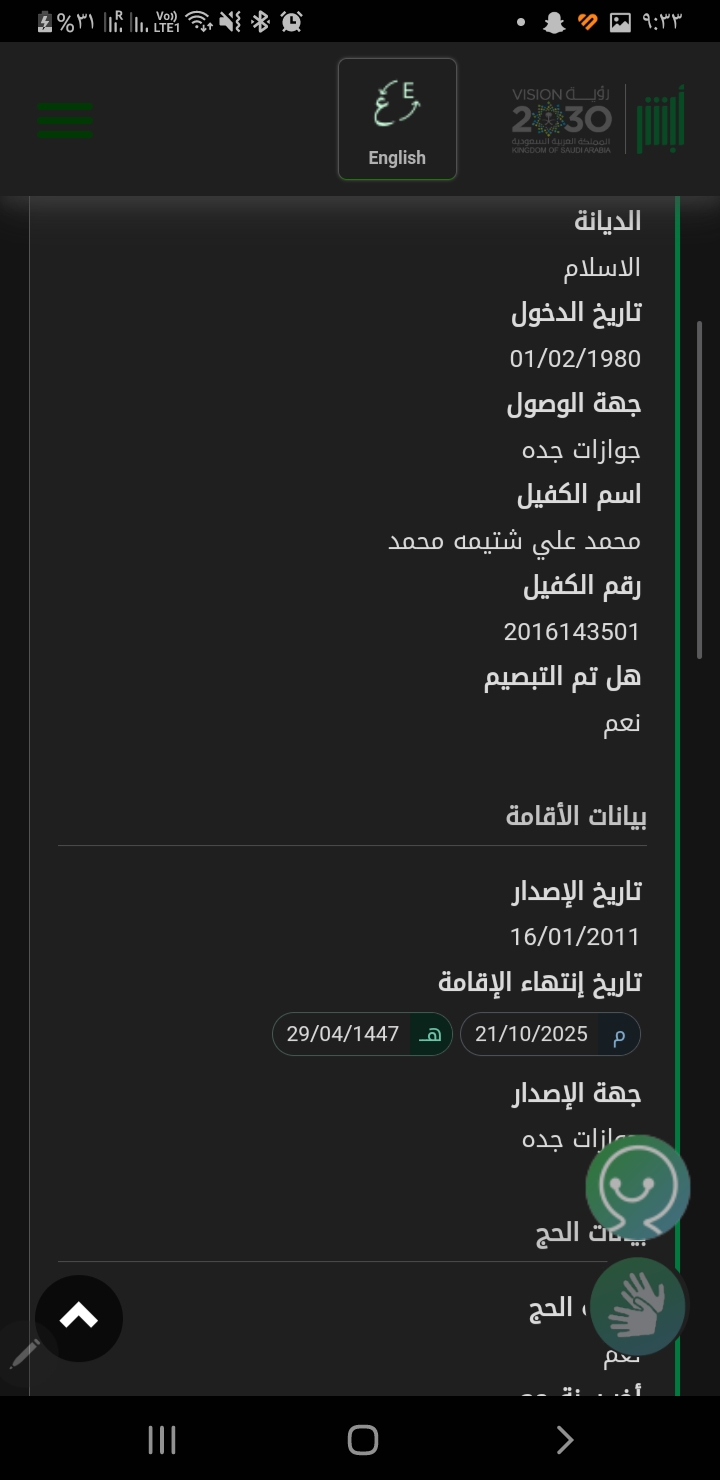Open the sign language assistance button

tap(638, 1307)
